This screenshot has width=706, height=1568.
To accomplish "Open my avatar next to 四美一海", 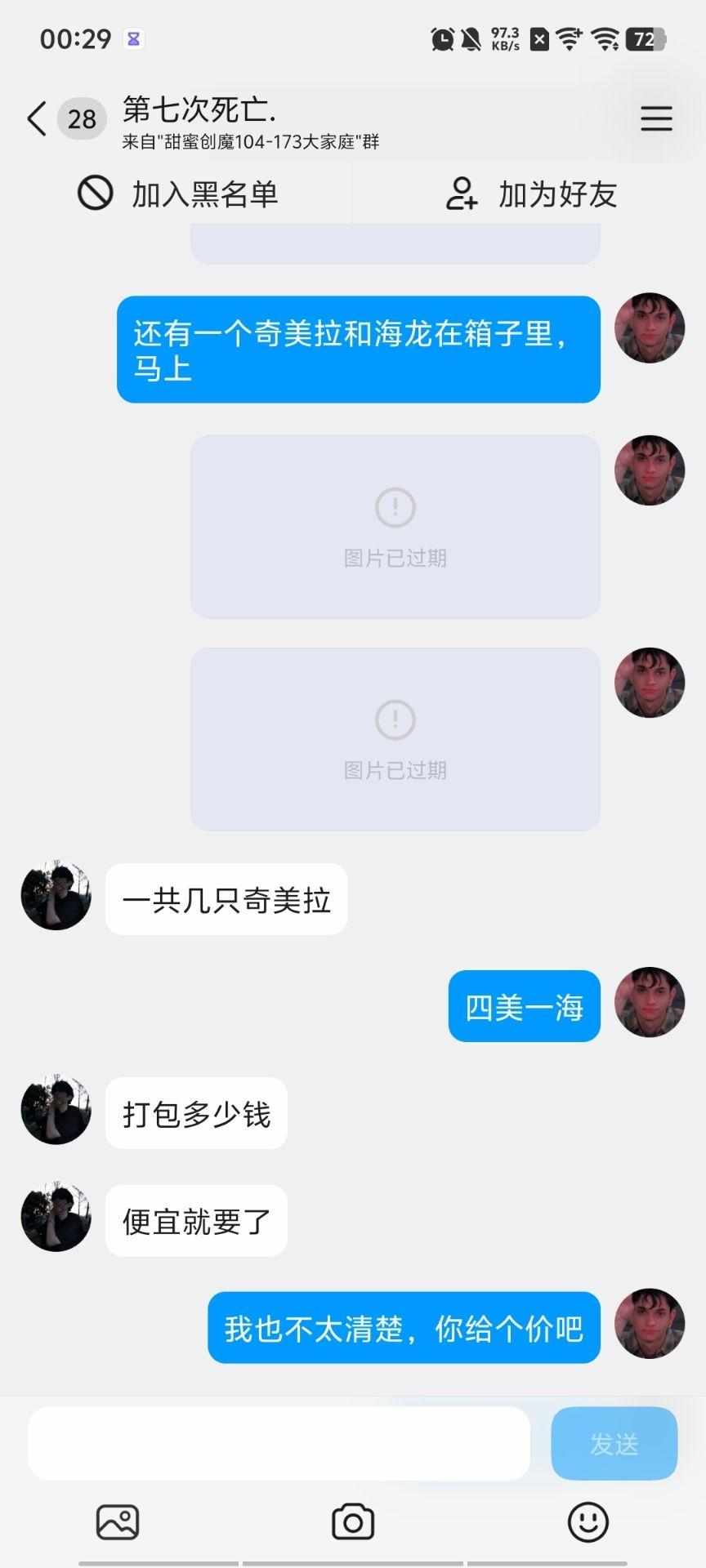I will 650,1002.
